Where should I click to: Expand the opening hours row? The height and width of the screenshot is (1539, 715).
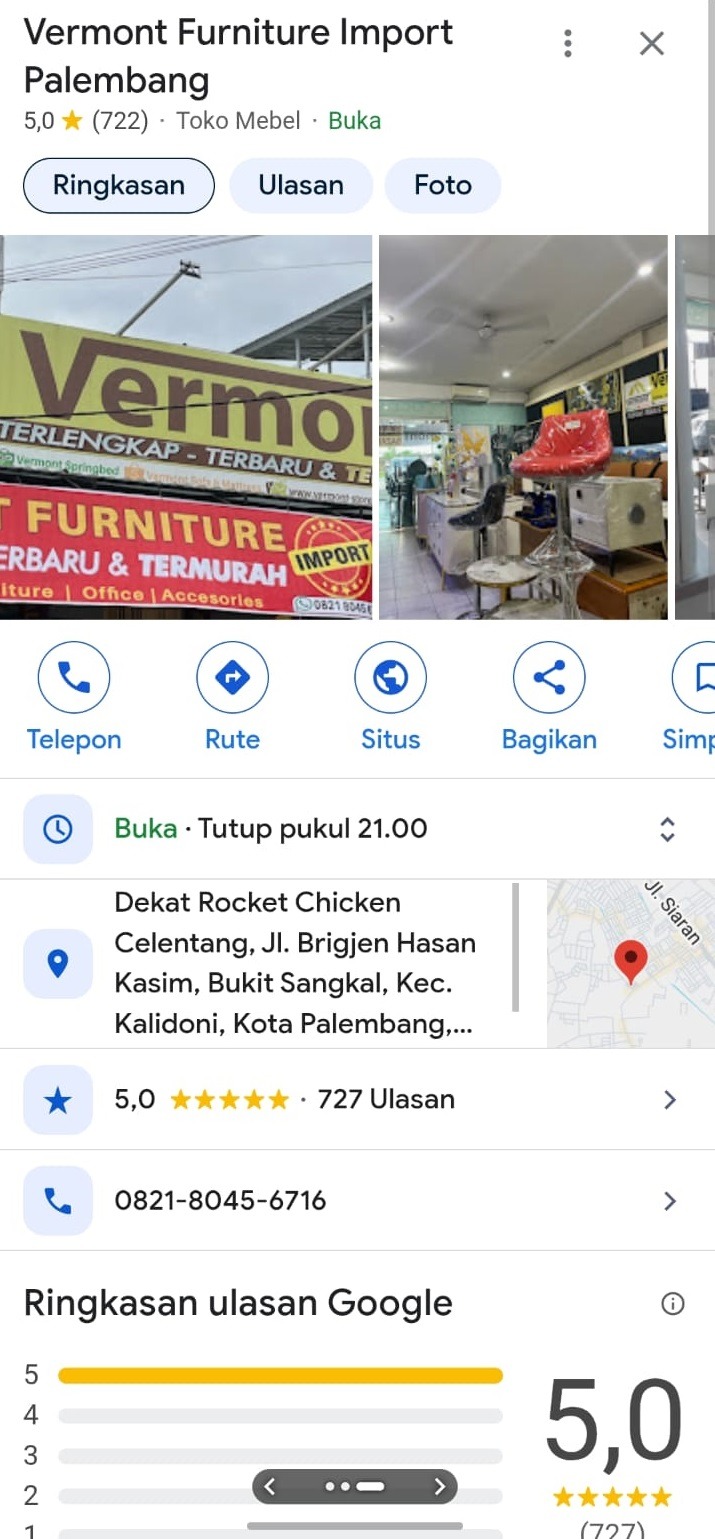[667, 829]
